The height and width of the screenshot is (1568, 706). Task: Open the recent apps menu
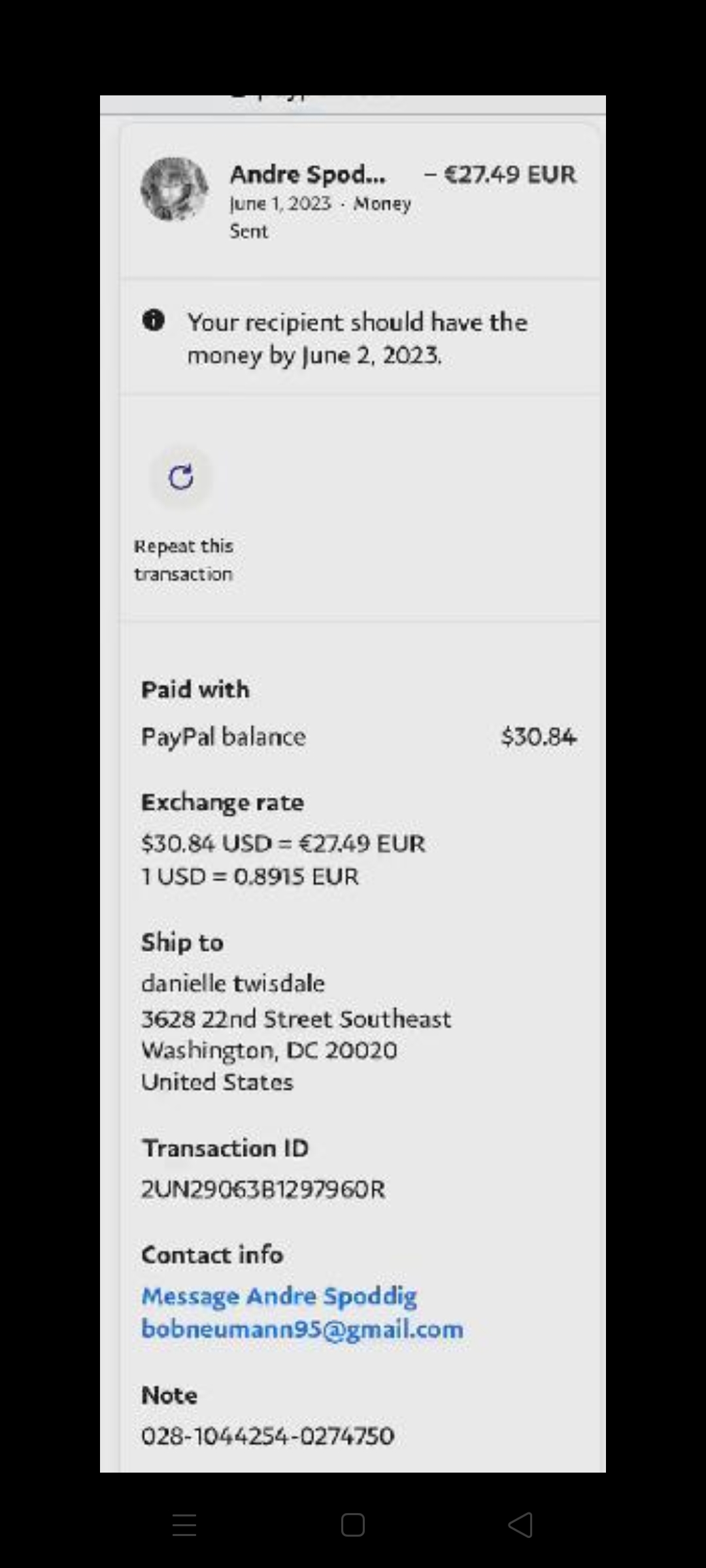click(184, 1525)
